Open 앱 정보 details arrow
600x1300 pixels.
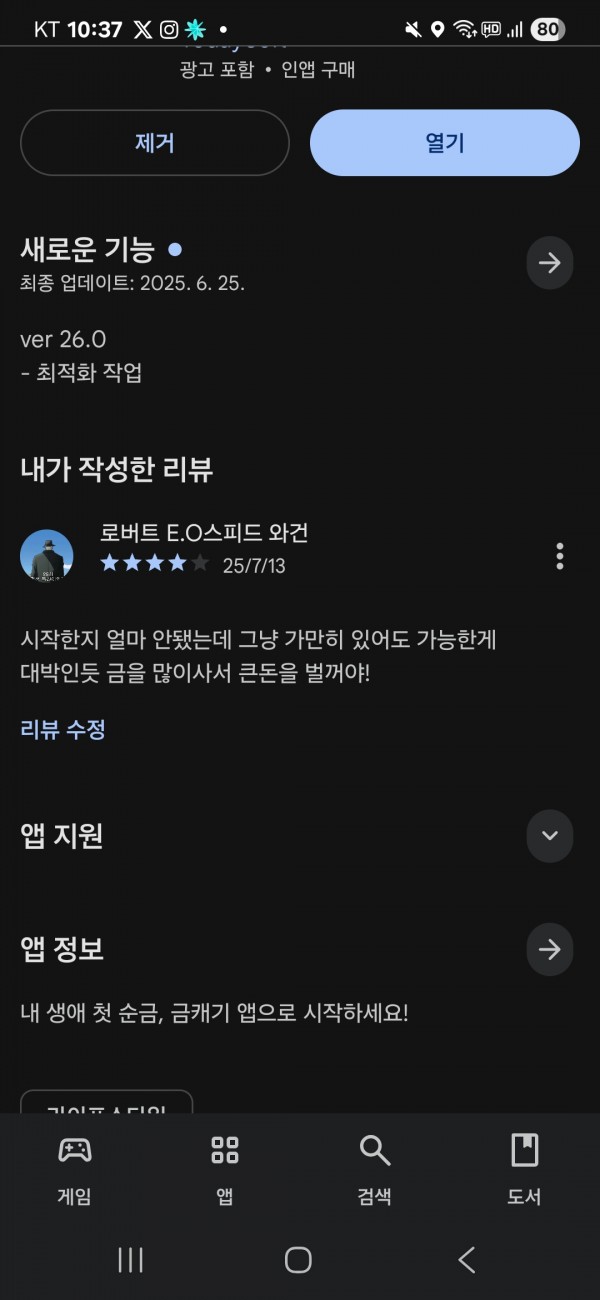tap(549, 950)
